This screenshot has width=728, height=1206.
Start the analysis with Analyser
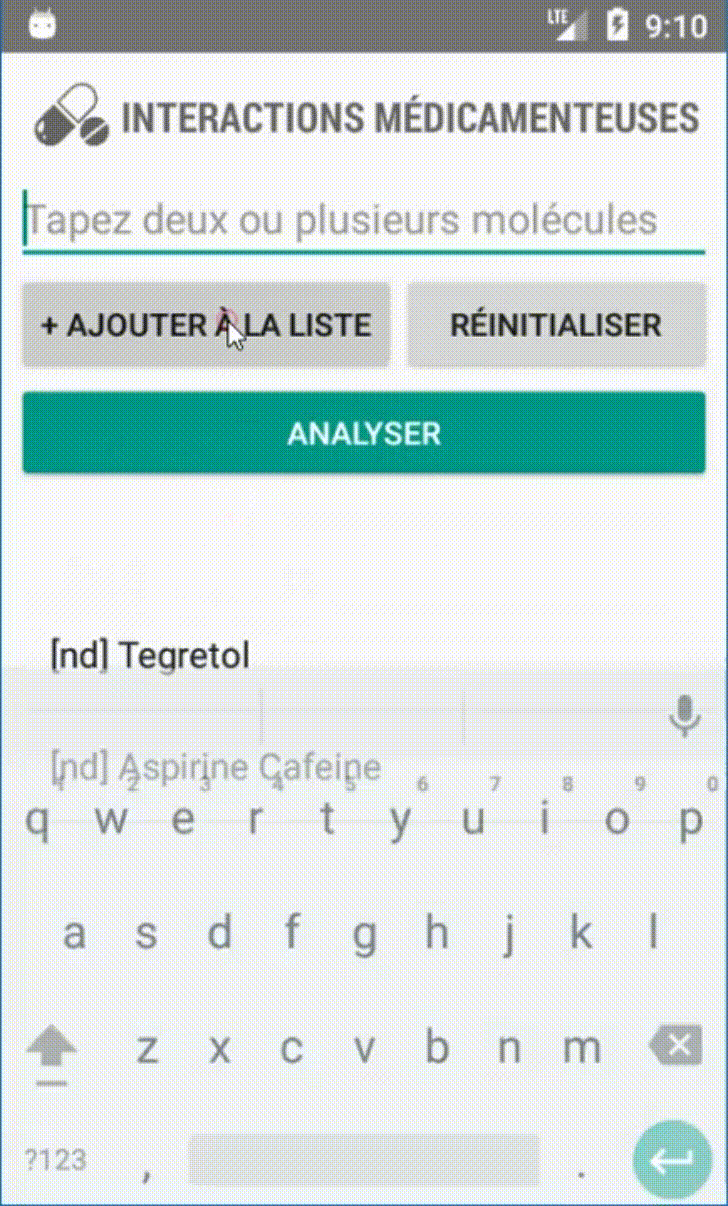click(x=364, y=433)
